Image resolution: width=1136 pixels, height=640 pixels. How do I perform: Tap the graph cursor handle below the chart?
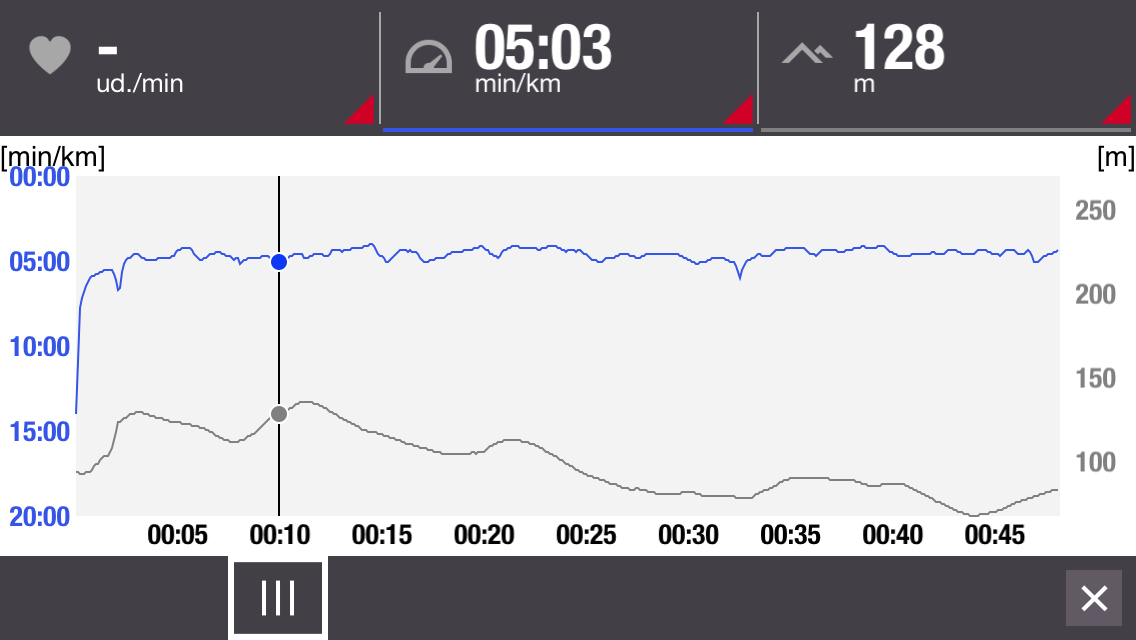pyautogui.click(x=278, y=598)
